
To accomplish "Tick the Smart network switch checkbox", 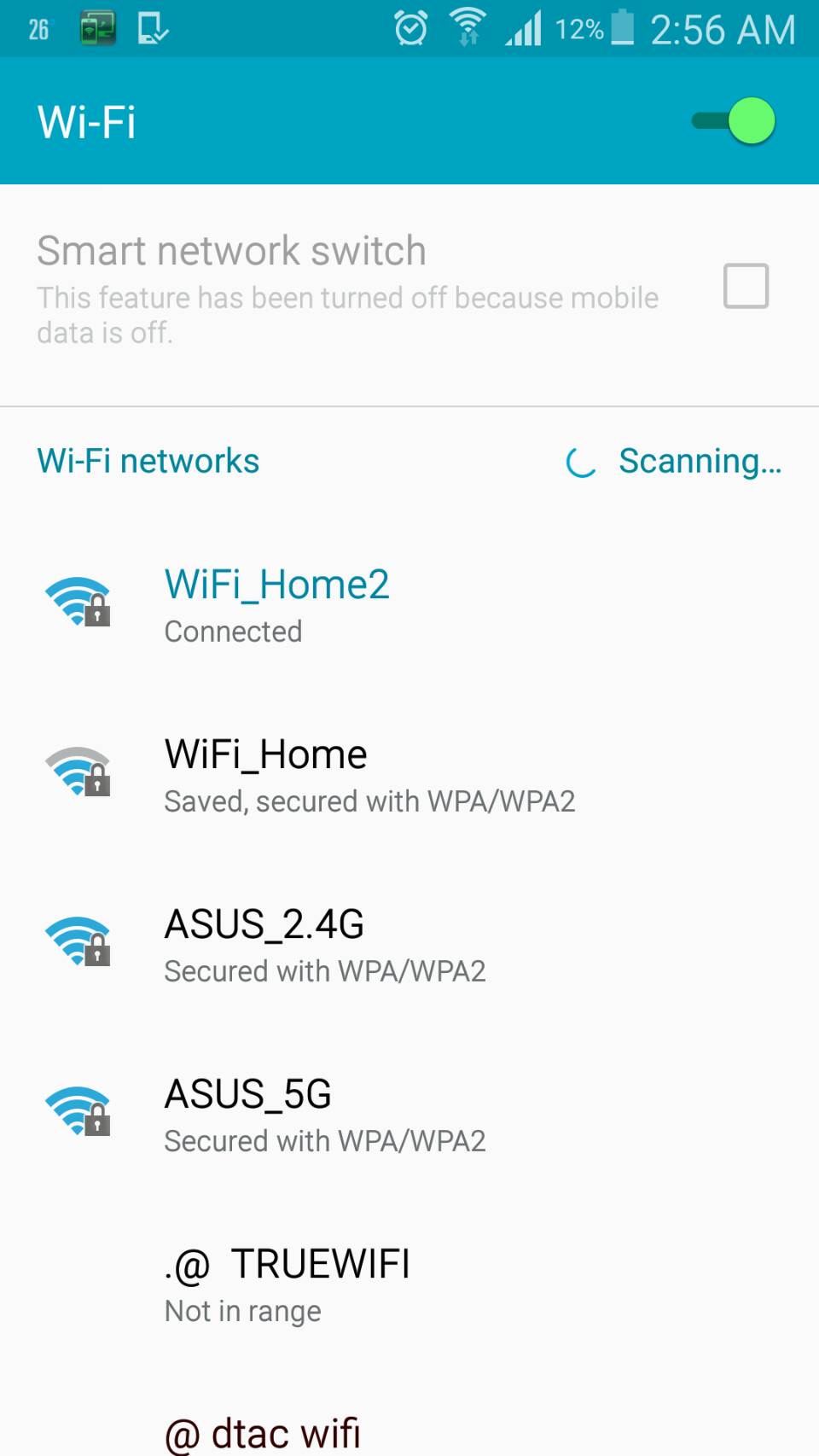I will pos(746,286).
